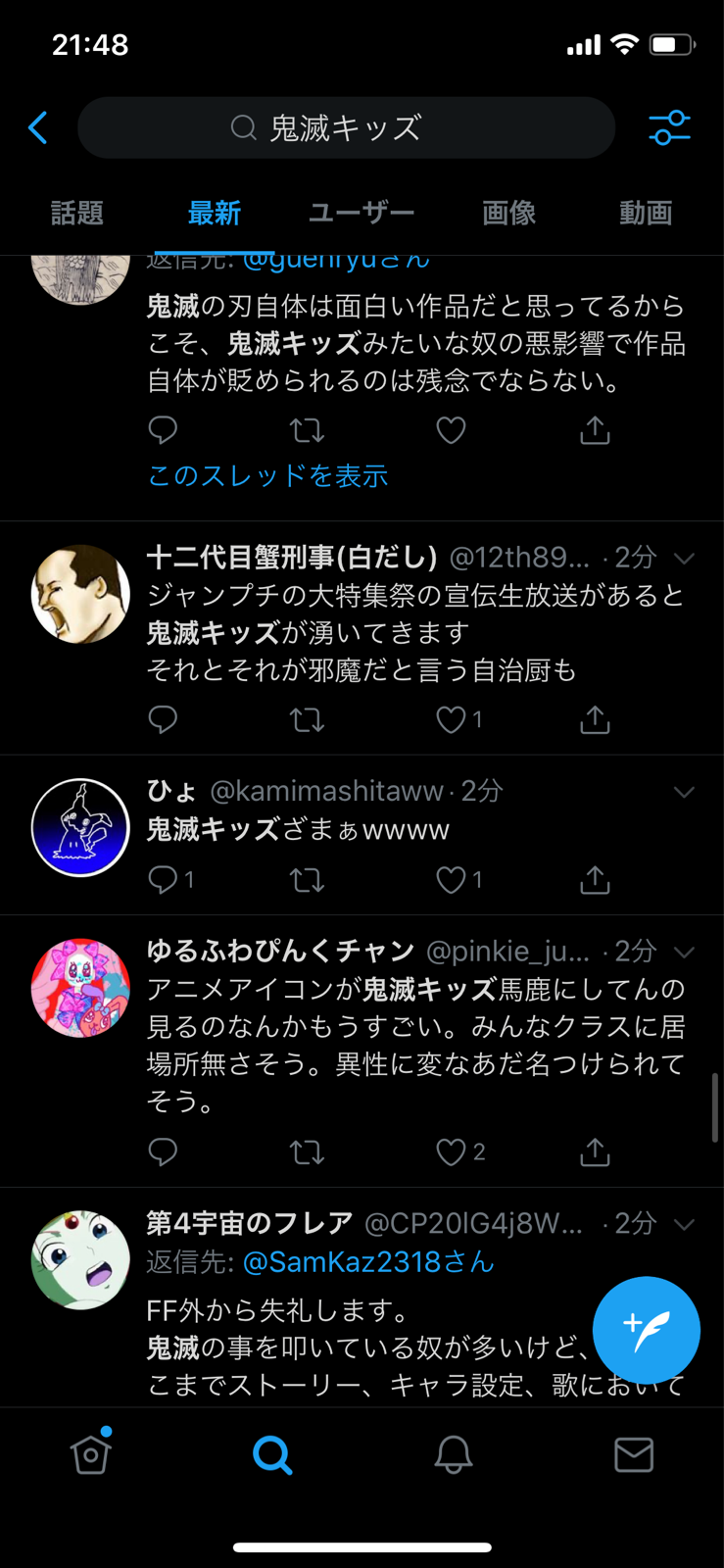Retweet ひょ's tweet
This screenshot has width=724, height=1568.
tap(307, 880)
